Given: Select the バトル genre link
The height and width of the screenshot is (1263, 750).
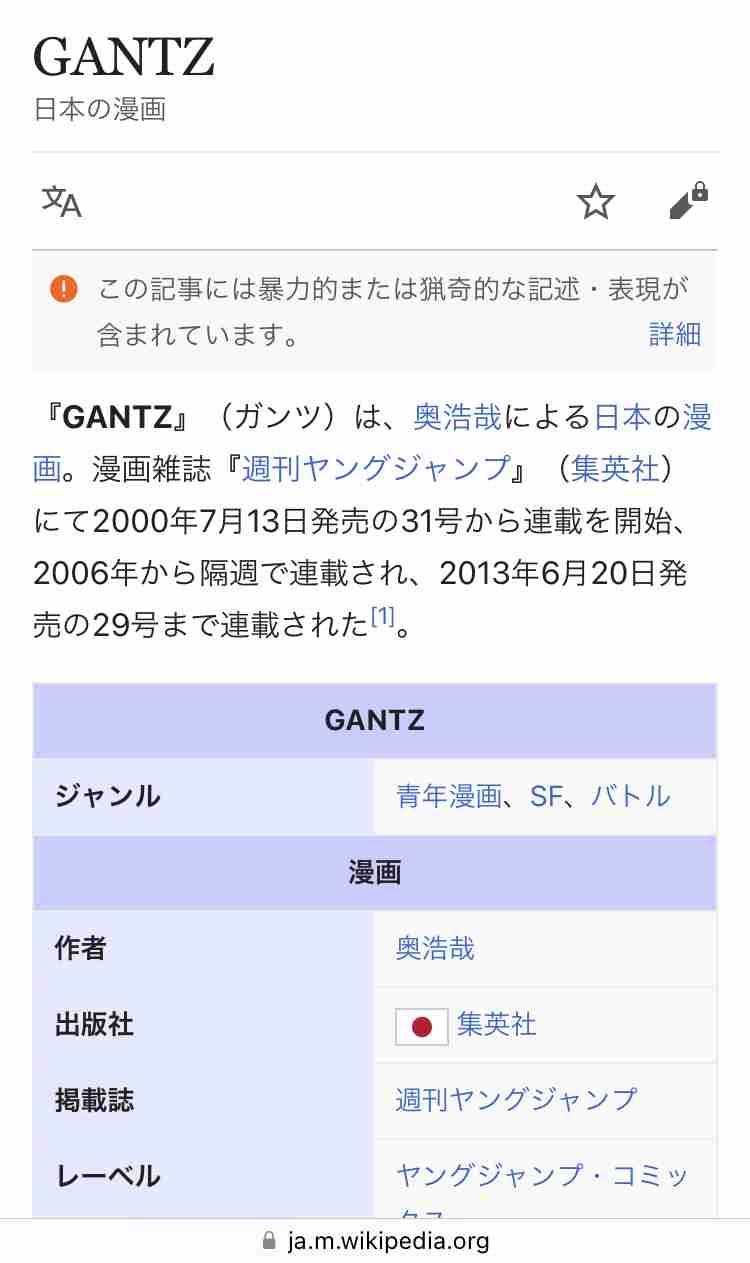Looking at the screenshot, I should (x=630, y=797).
